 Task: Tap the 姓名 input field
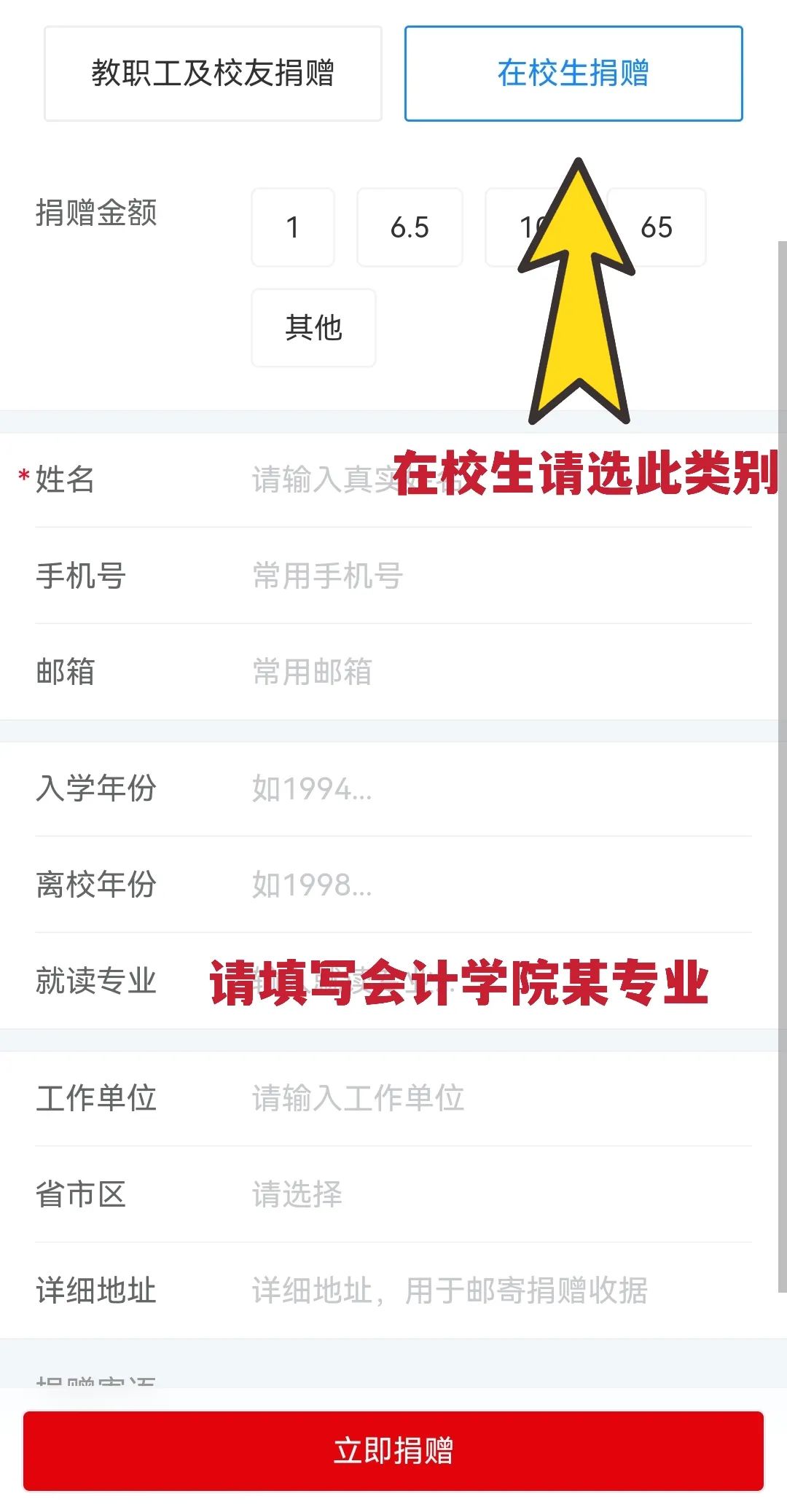point(321,480)
